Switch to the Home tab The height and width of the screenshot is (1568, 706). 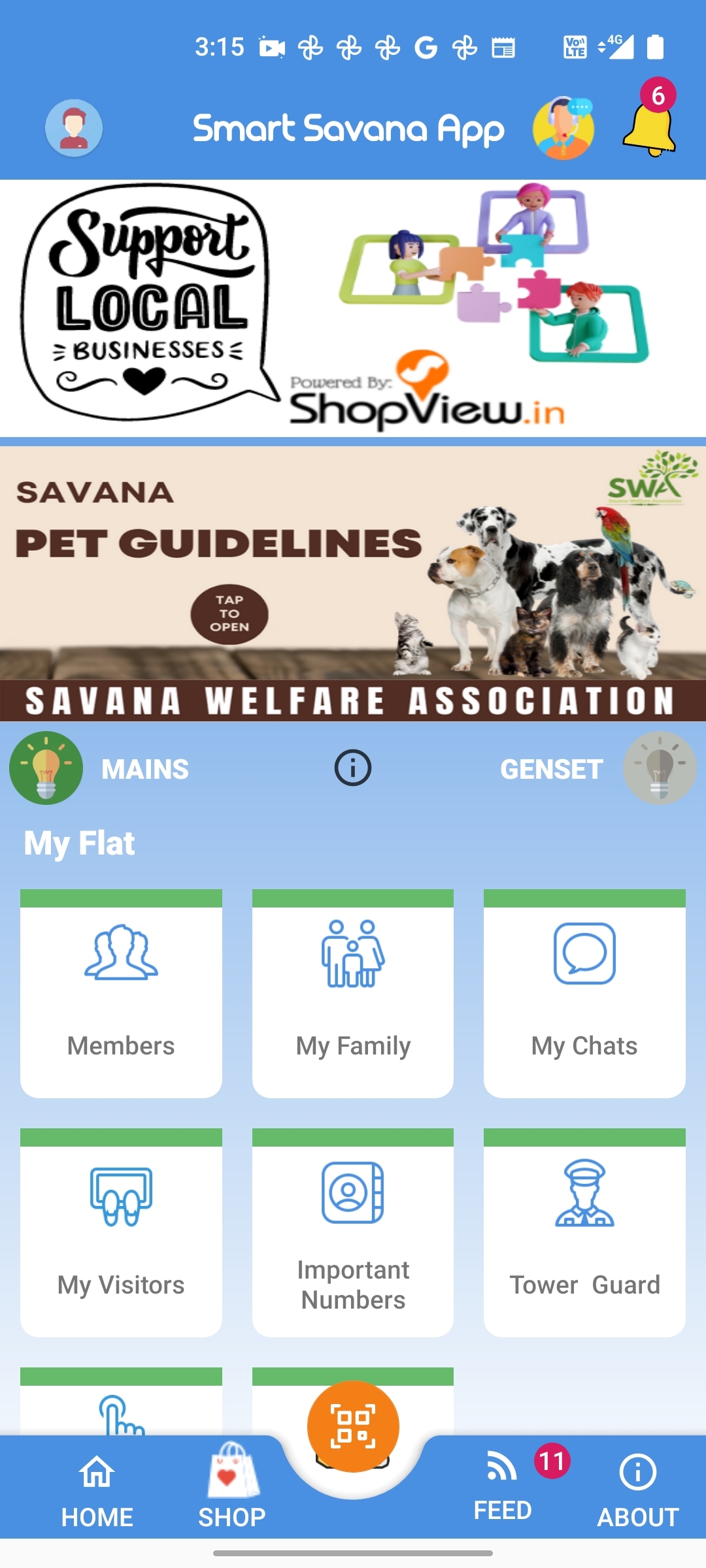coord(97,1491)
